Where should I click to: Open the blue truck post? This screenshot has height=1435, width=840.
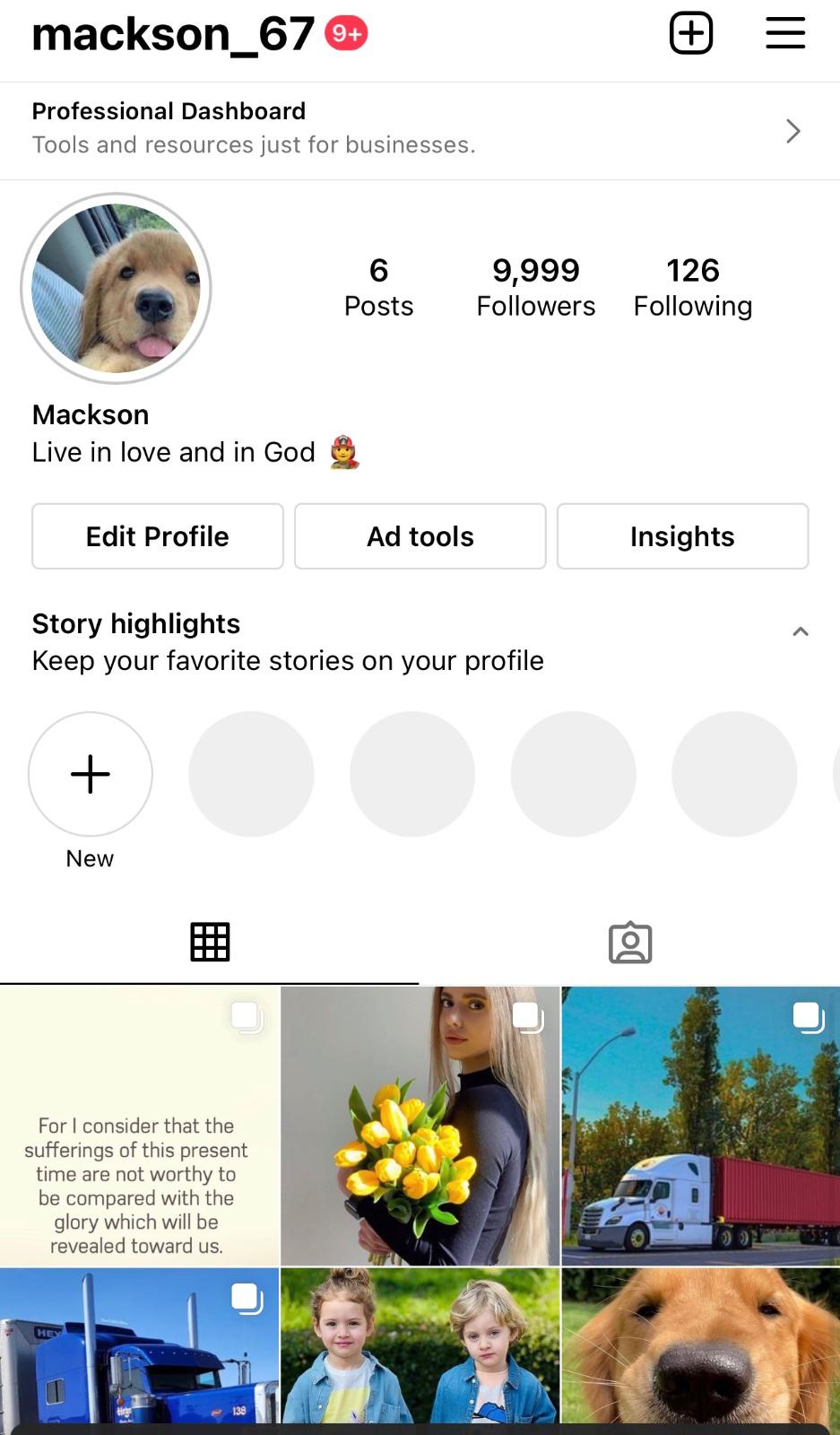click(139, 1345)
